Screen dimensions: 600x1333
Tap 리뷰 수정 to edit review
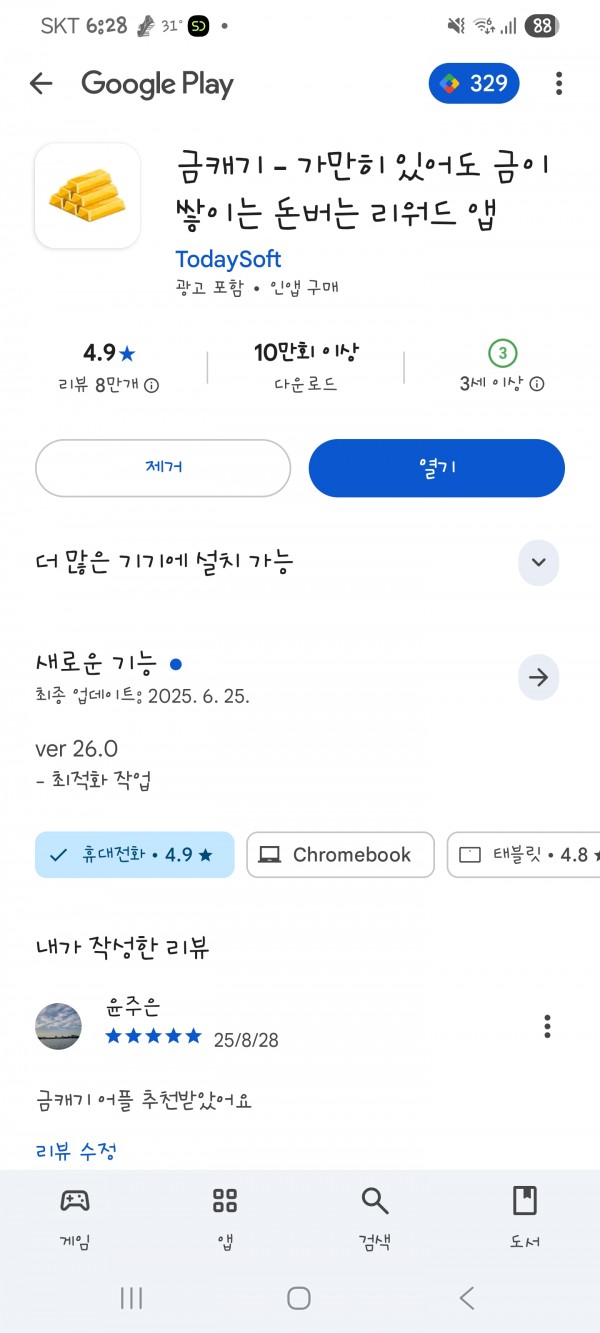76,1151
